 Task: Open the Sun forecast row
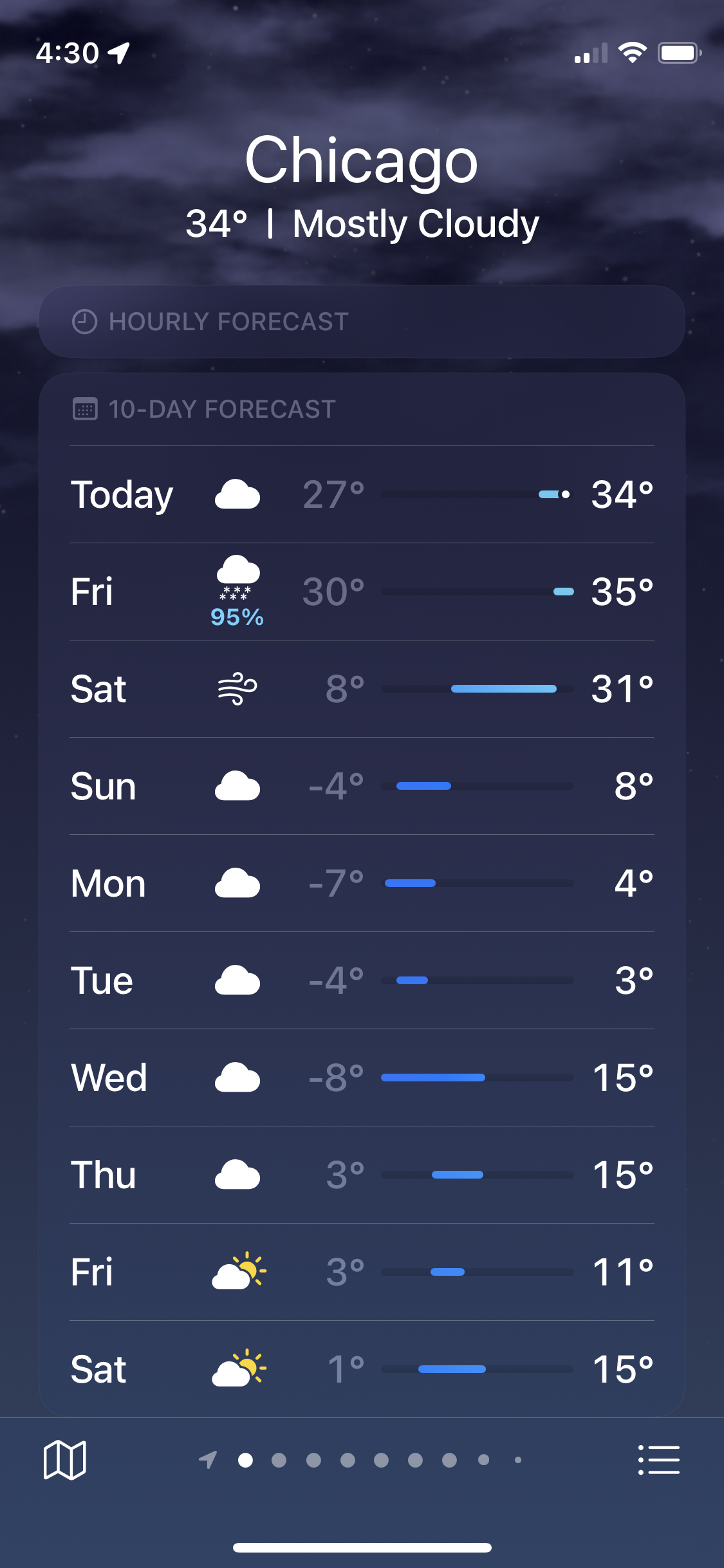362,786
